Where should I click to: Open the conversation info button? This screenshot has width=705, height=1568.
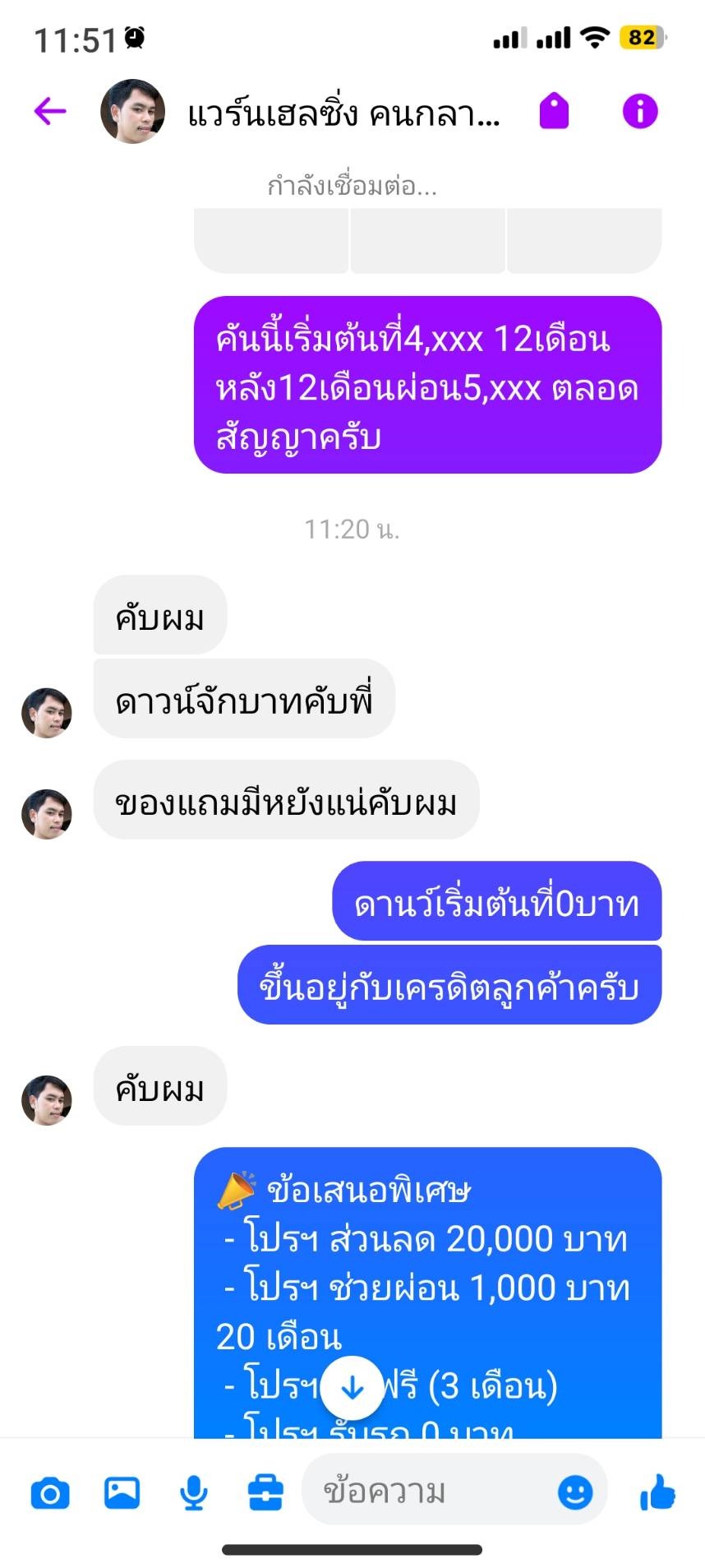click(x=640, y=110)
